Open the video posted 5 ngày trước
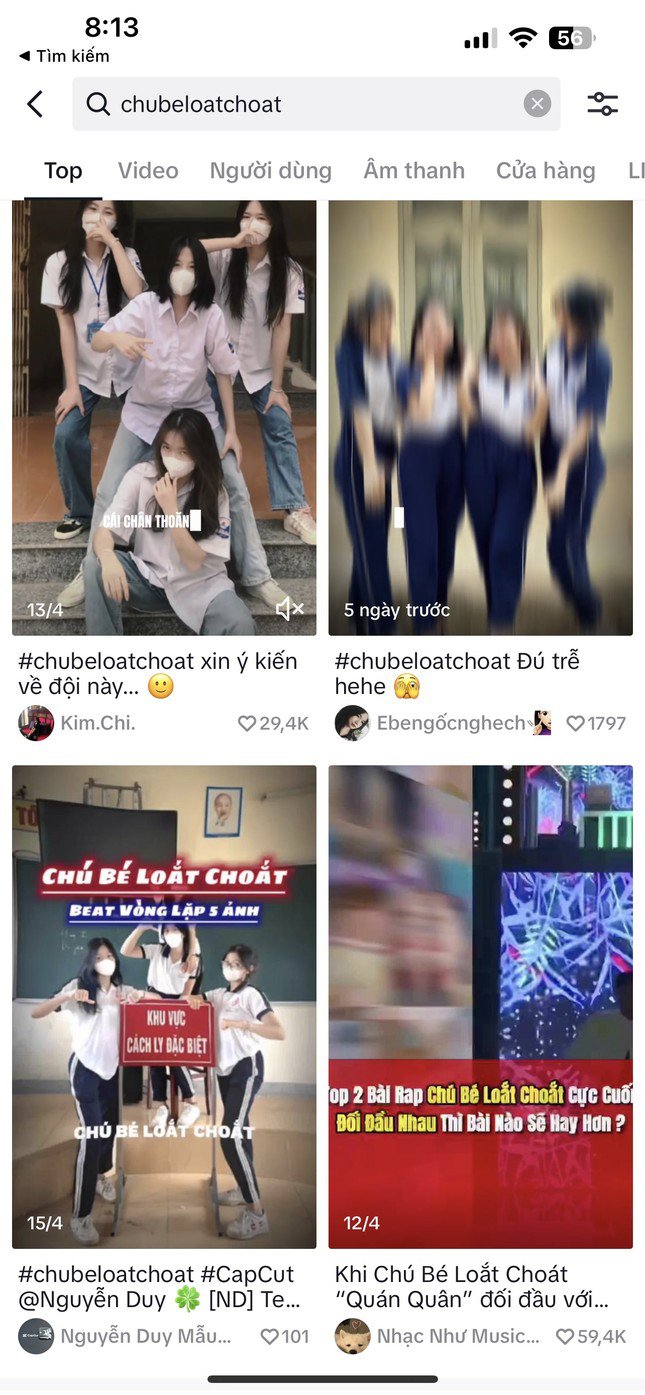 point(480,417)
